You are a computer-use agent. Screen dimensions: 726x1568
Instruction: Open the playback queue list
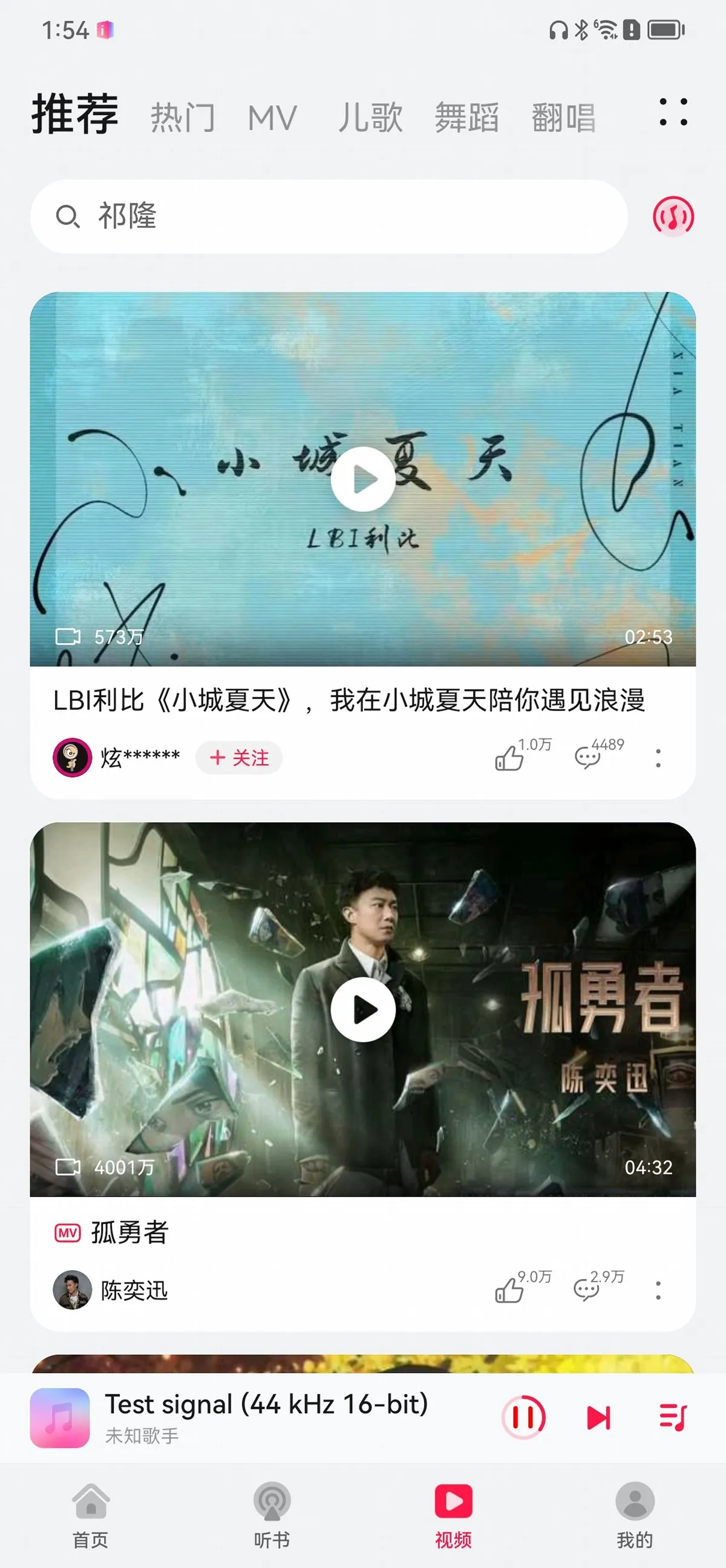pyautogui.click(x=673, y=1418)
